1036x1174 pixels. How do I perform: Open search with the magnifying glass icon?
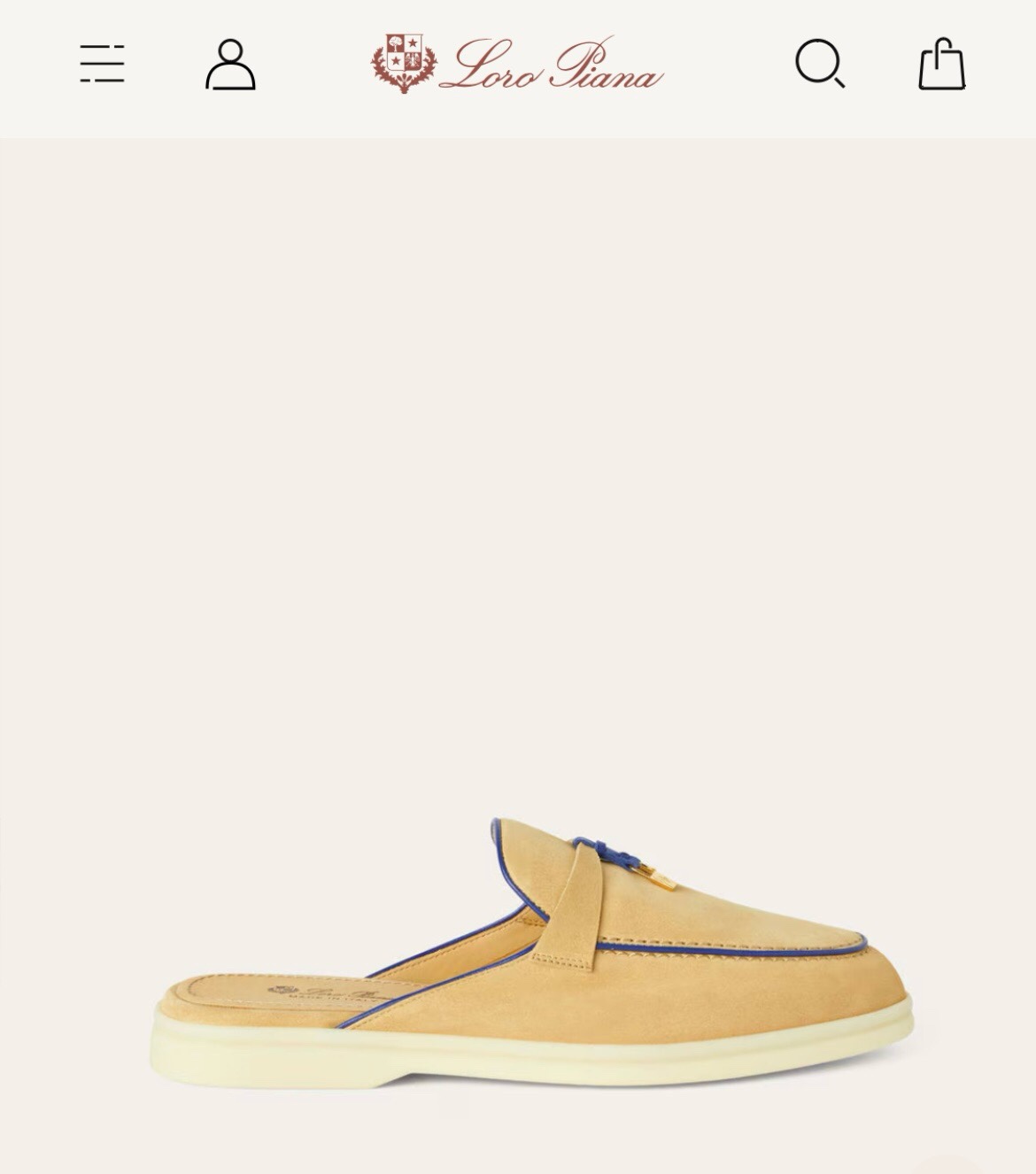coord(822,65)
